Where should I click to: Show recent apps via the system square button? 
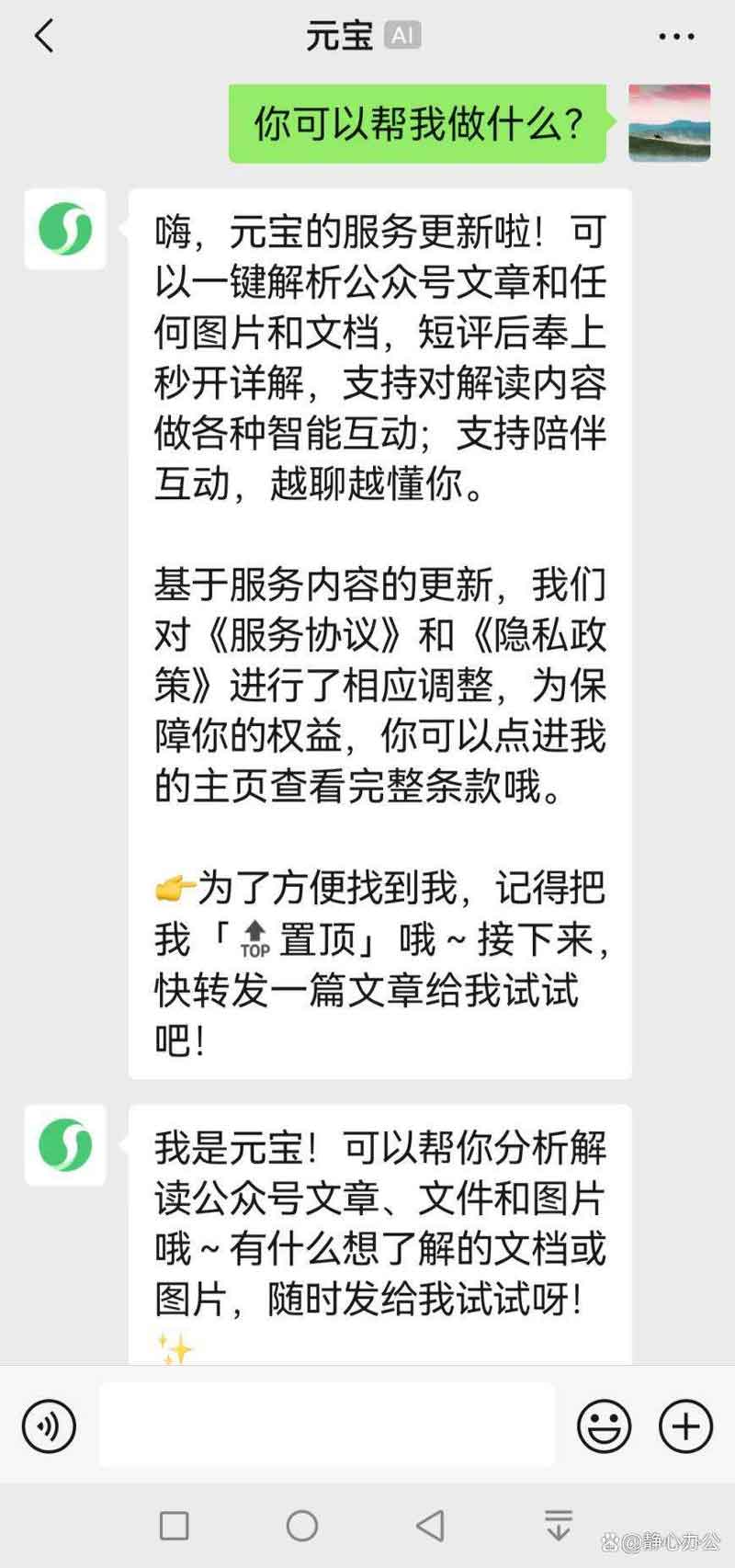click(x=174, y=1526)
